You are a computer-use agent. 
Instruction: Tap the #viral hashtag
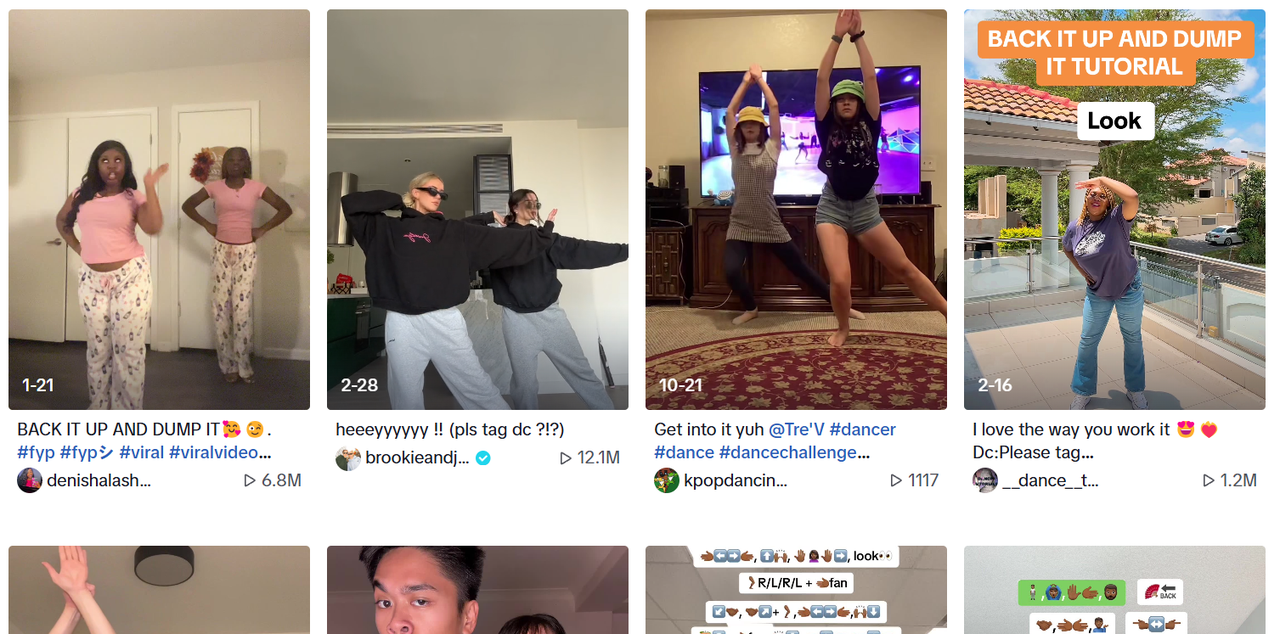tap(141, 452)
